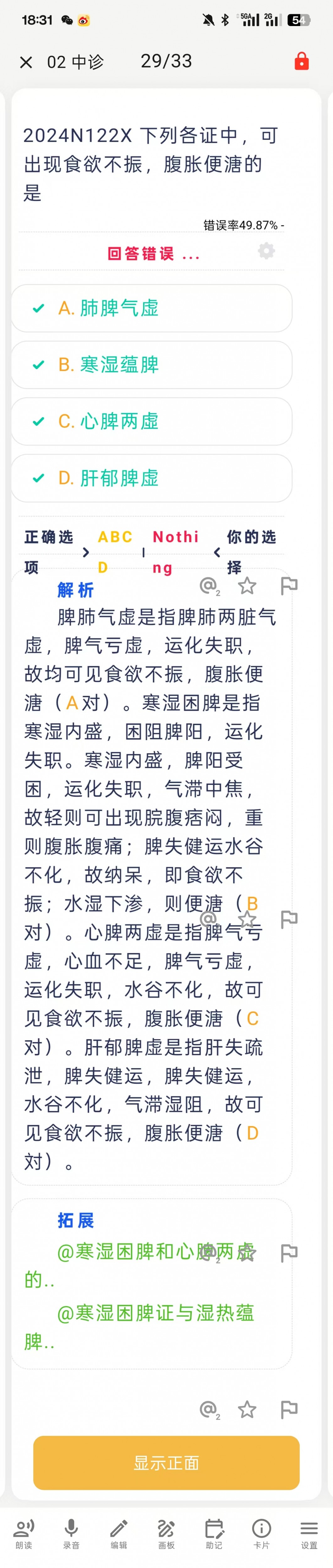Open link @寒湿困脾证与湿热蕴脾..
Image resolution: width=333 pixels, height=1568 pixels.
click(155, 1313)
